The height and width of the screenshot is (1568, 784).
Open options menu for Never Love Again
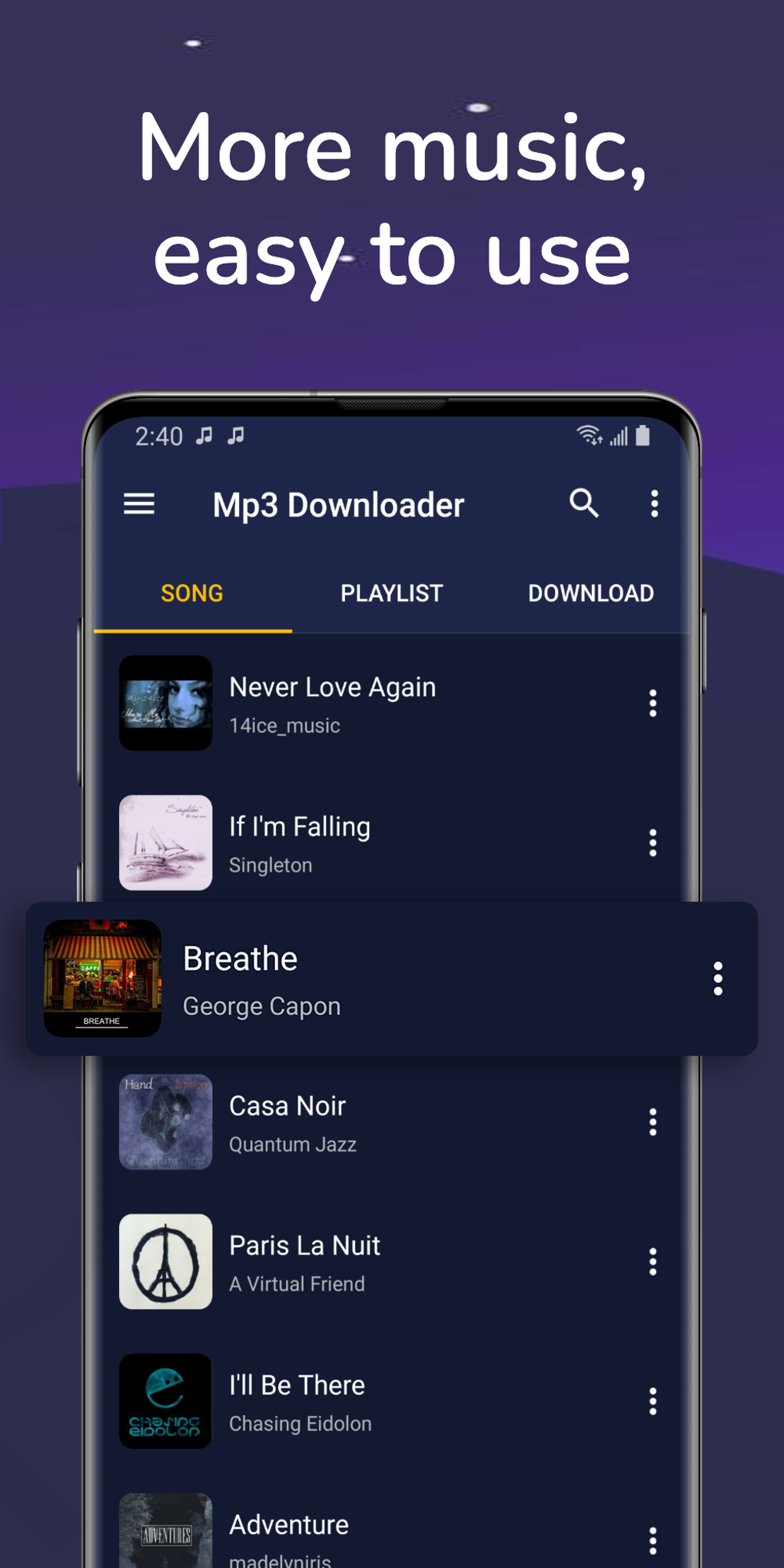point(652,703)
